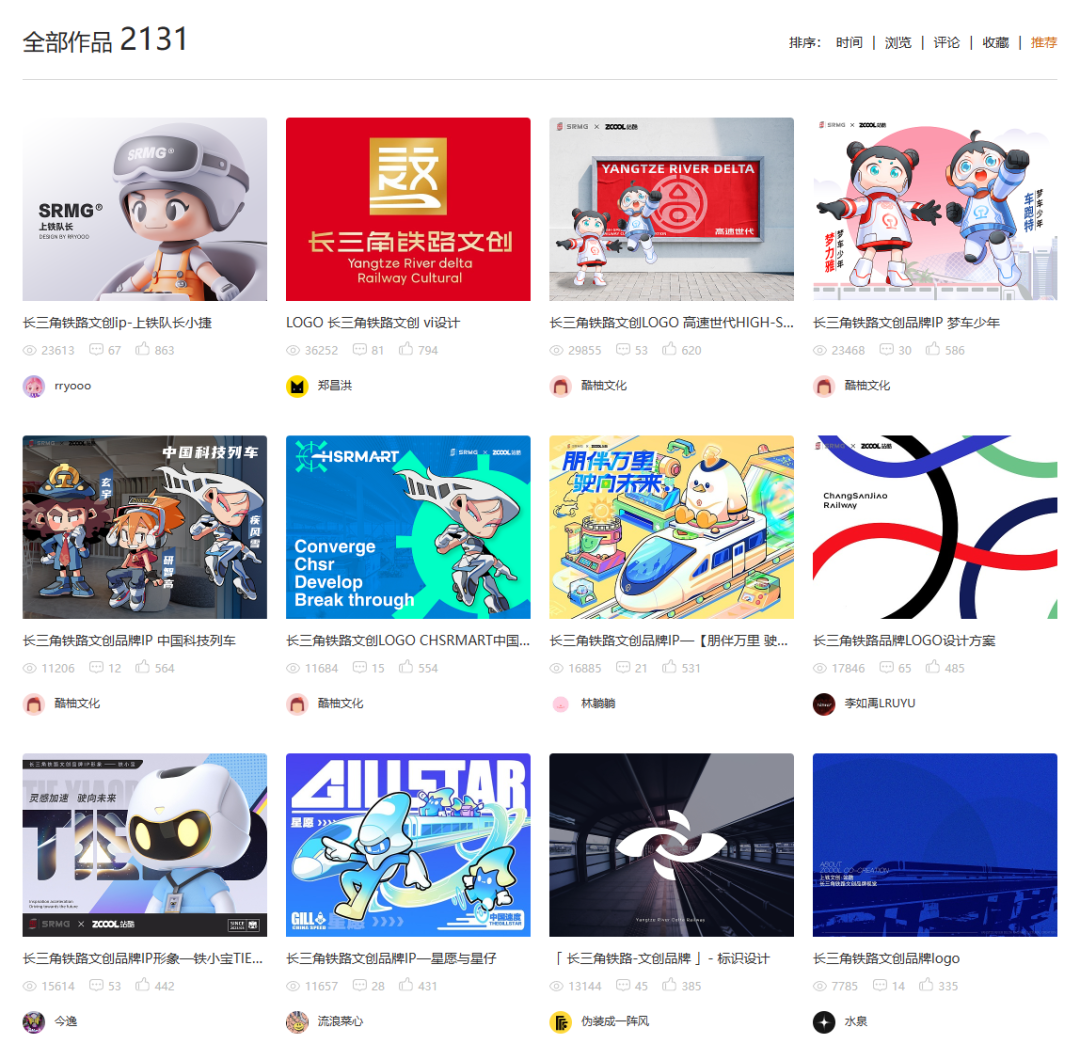Screen dimensions: 1080x1044
Task: Open the 中国科技列车 brand IP card
Action: tap(144, 527)
